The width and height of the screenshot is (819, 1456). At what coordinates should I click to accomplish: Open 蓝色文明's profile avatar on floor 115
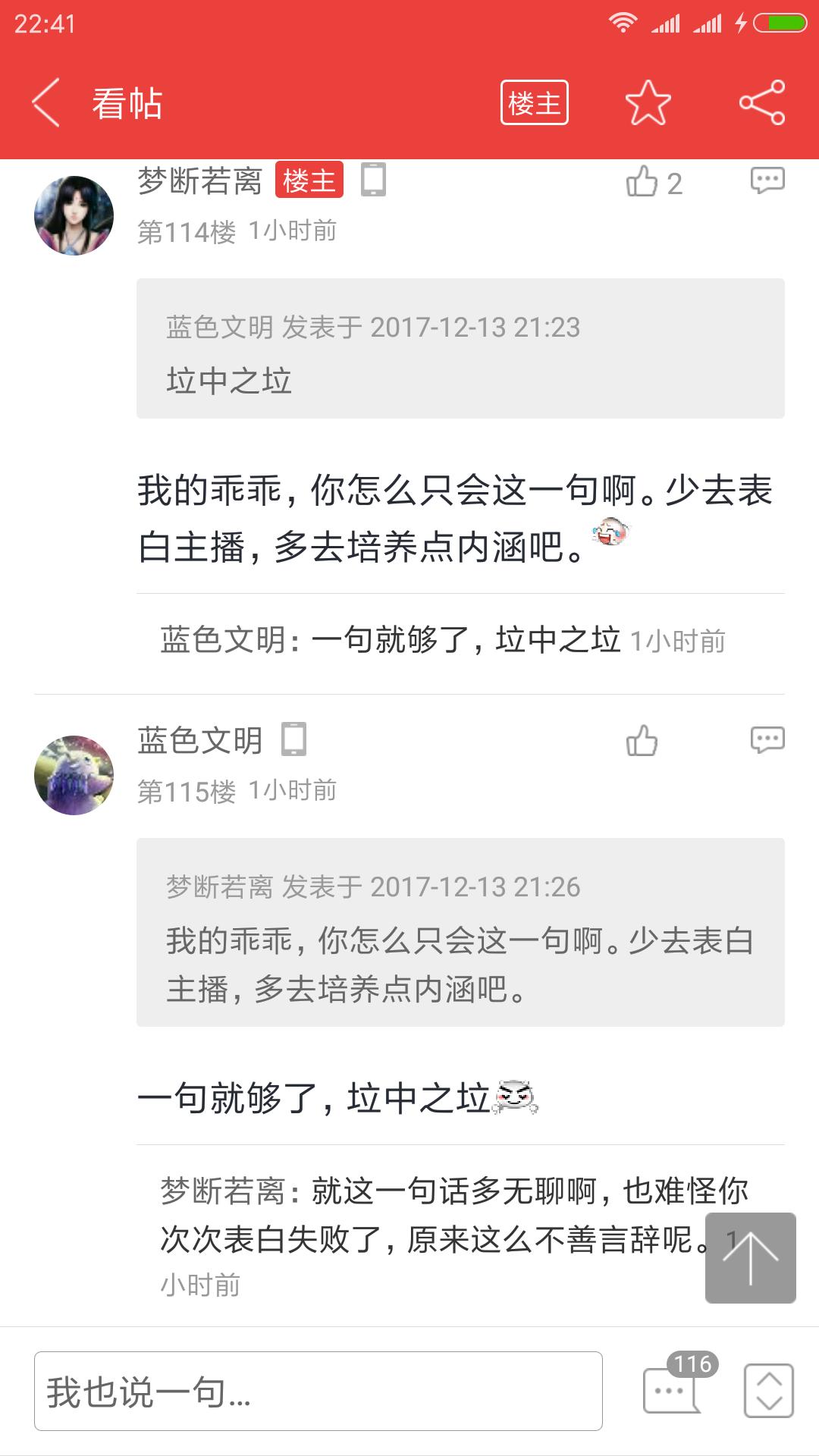pyautogui.click(x=74, y=775)
